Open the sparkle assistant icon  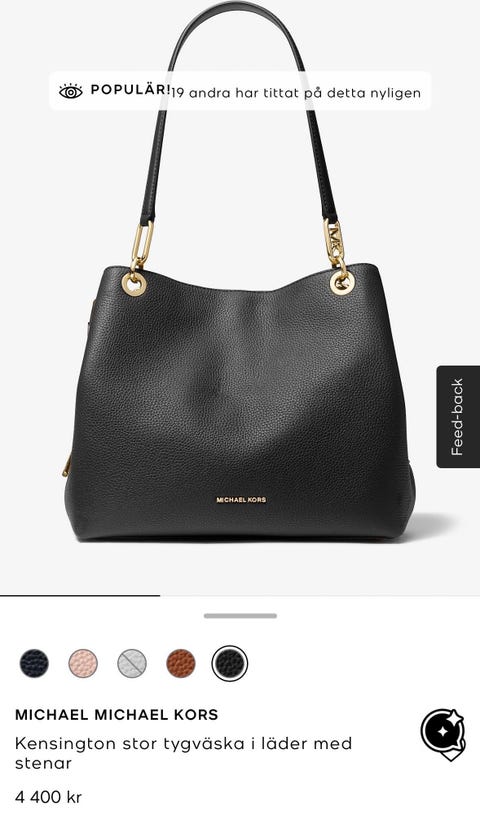tap(443, 735)
